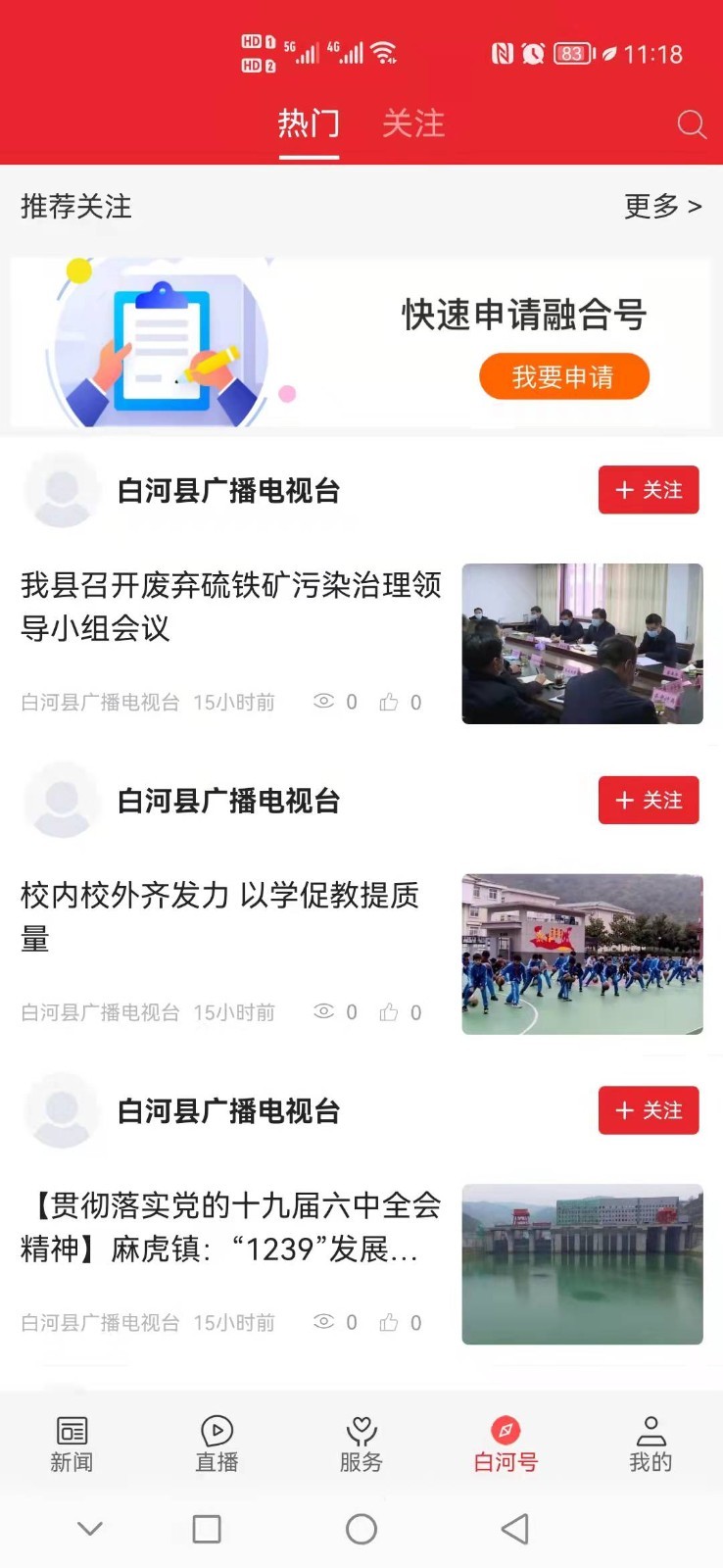Go to the 新闻 bottom tab

72,1445
